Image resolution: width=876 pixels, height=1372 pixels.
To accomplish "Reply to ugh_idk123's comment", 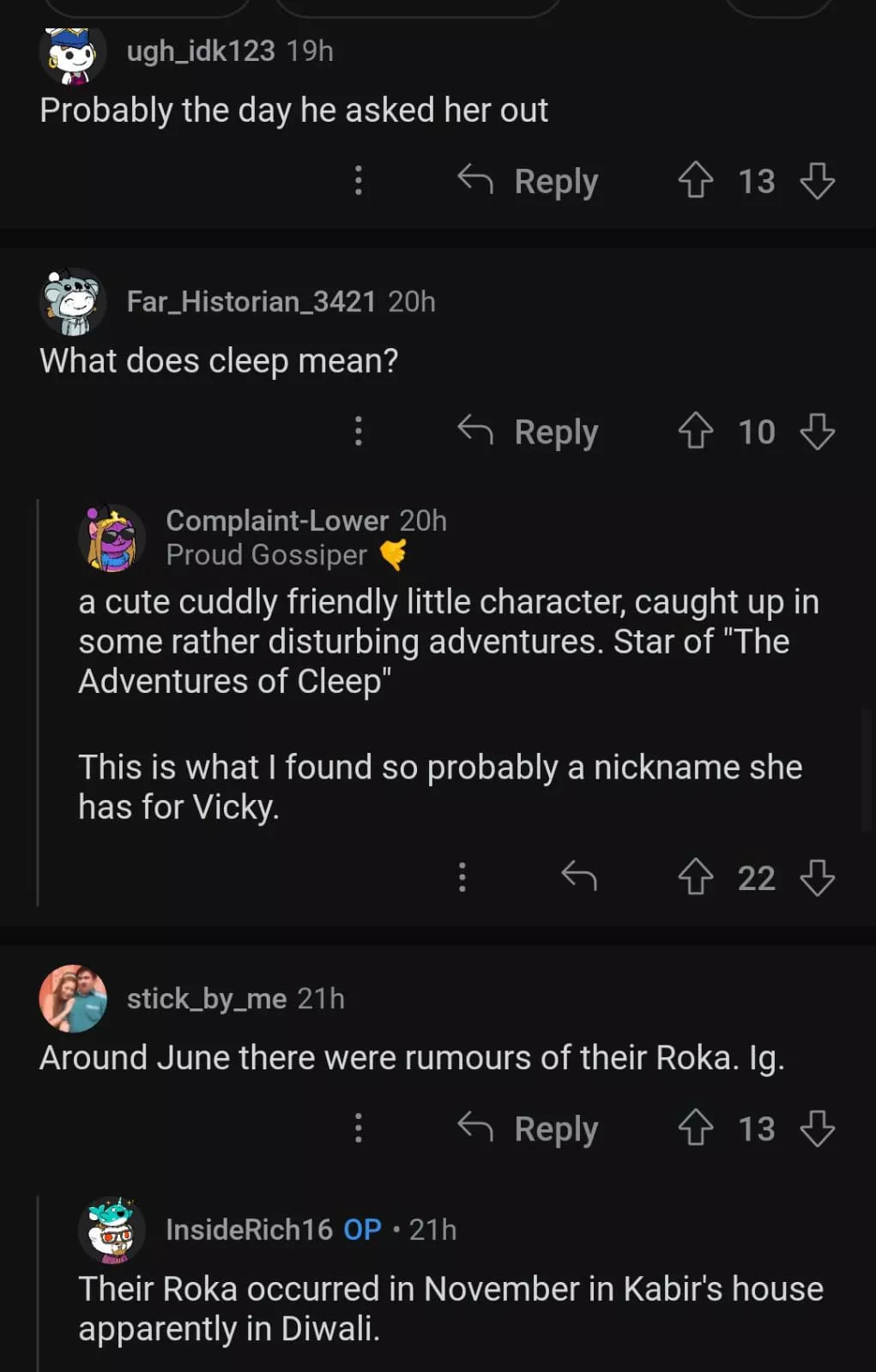I will coord(528,181).
